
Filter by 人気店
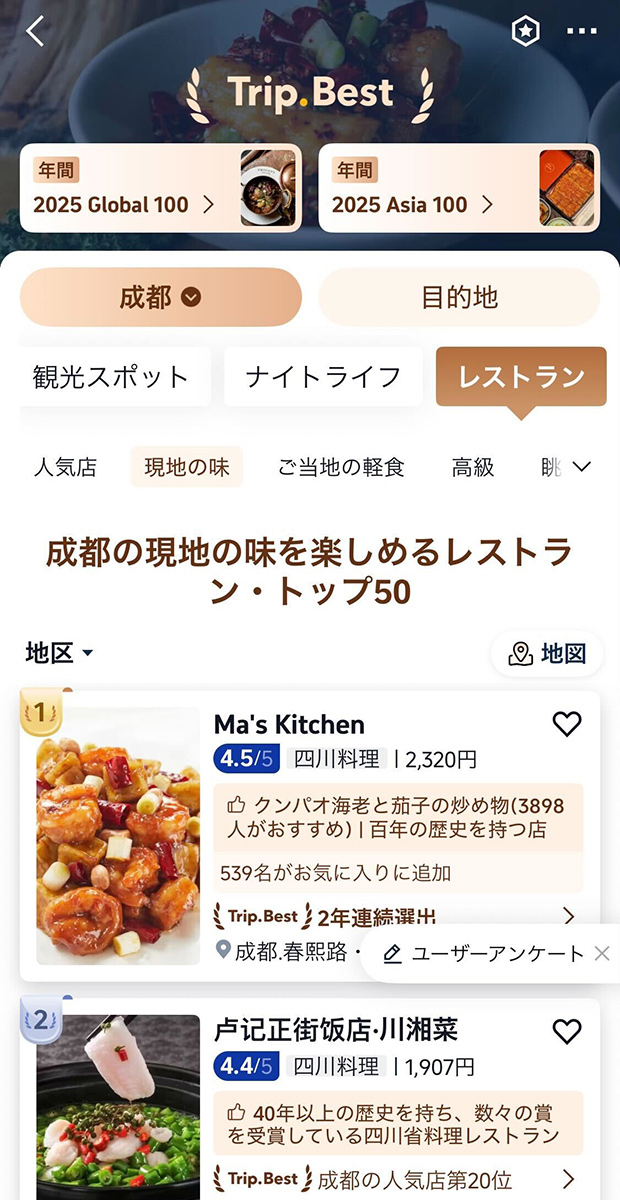click(x=66, y=467)
